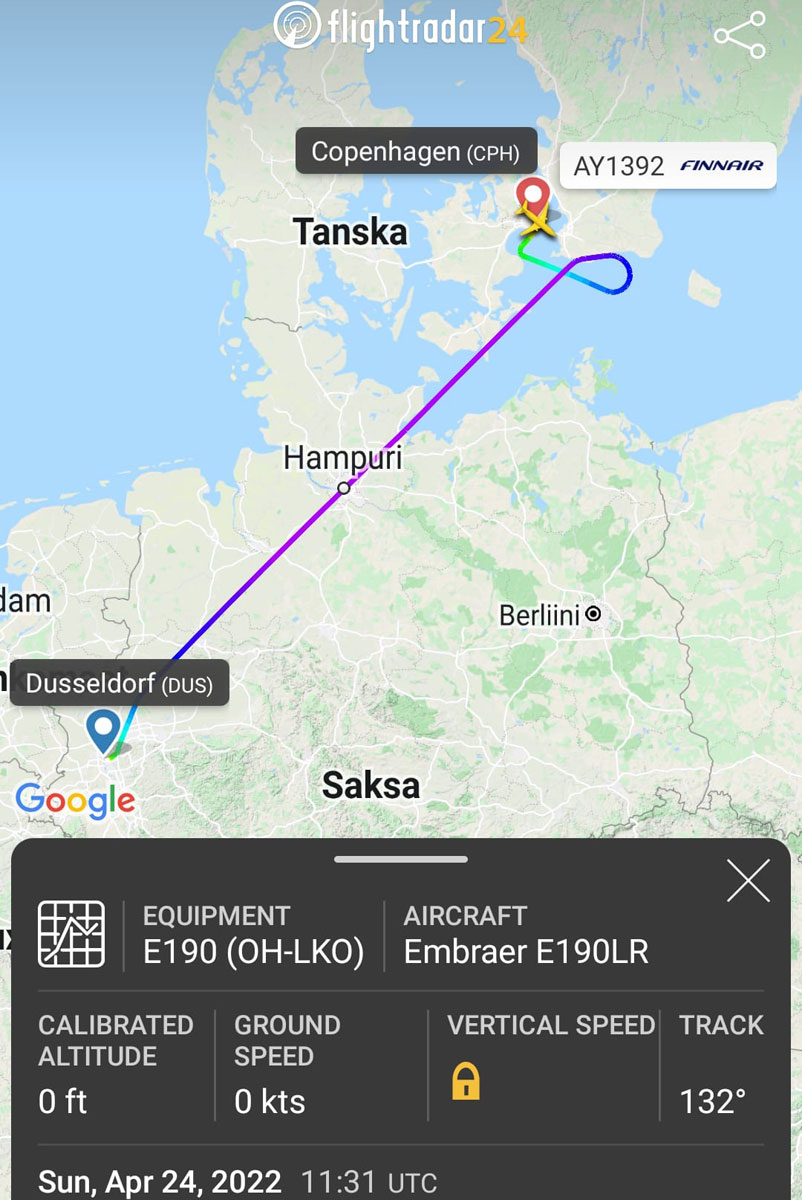Tap Hampuri city marker dot
802x1200 pixels.
[345, 488]
